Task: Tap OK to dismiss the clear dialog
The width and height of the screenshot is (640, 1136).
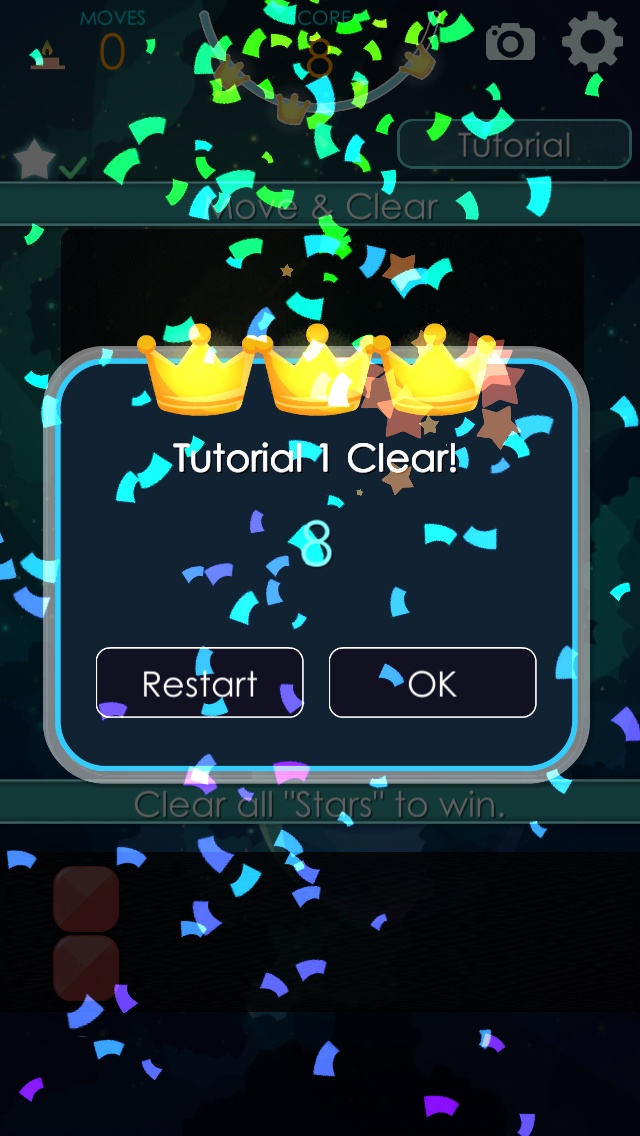Action: click(x=432, y=683)
